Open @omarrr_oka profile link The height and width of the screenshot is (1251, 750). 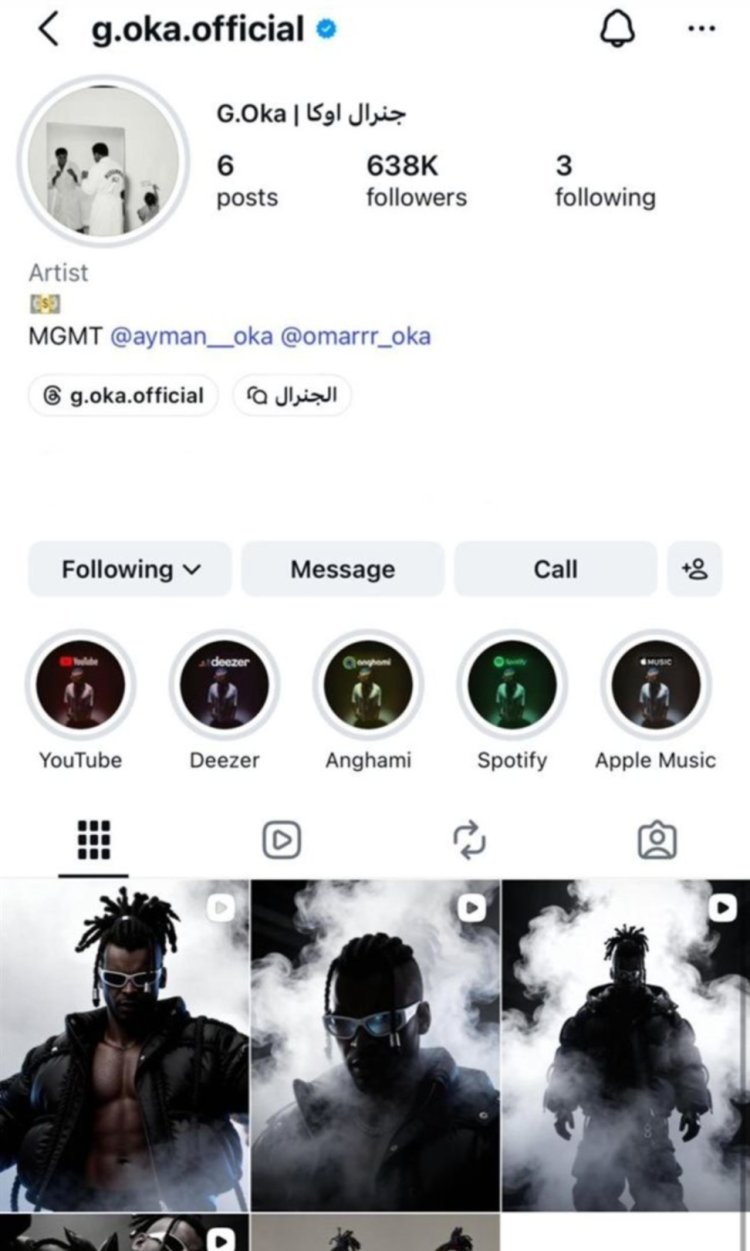point(356,336)
